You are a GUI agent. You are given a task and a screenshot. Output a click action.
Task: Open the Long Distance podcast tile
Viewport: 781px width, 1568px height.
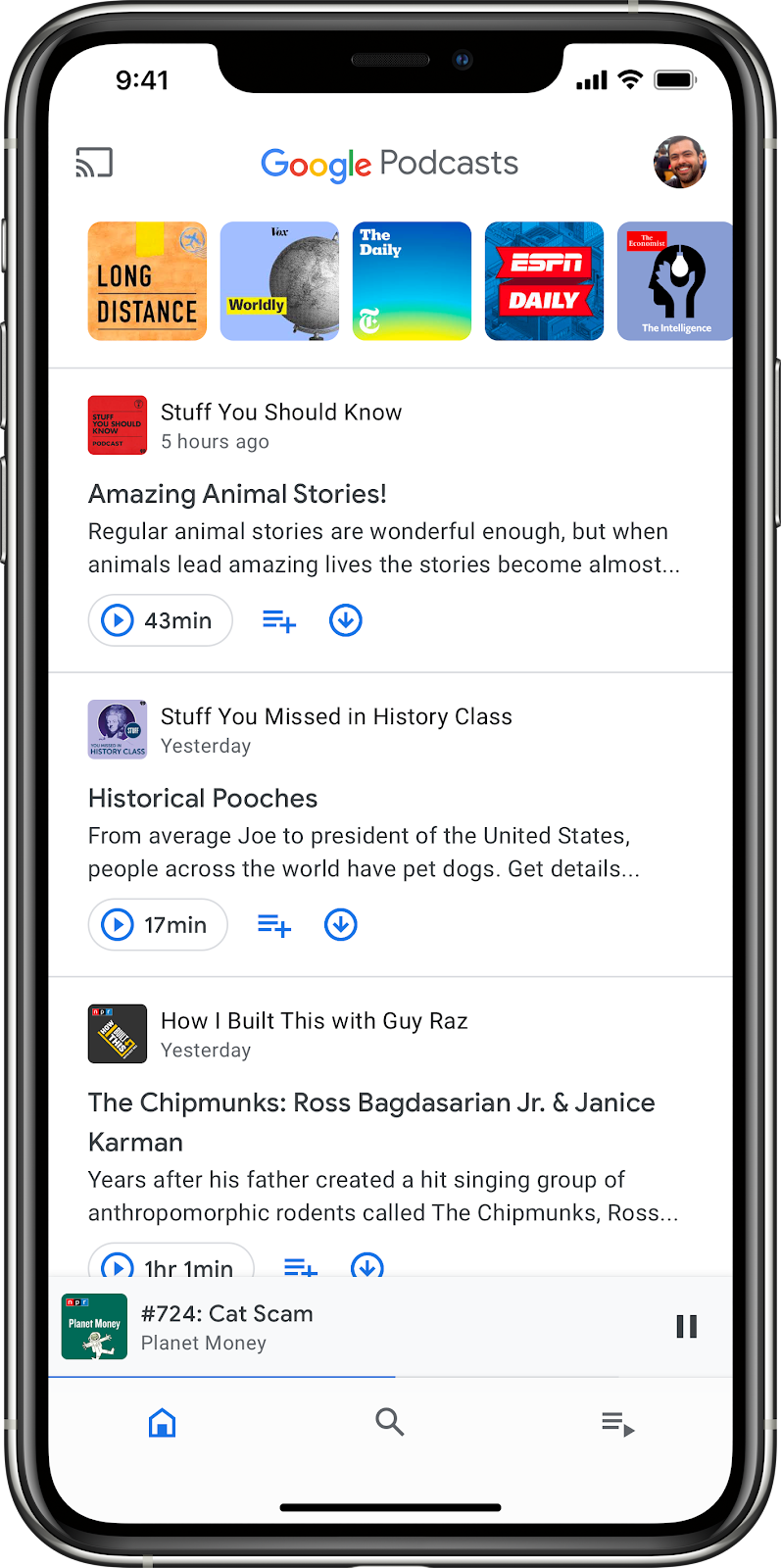coord(147,281)
